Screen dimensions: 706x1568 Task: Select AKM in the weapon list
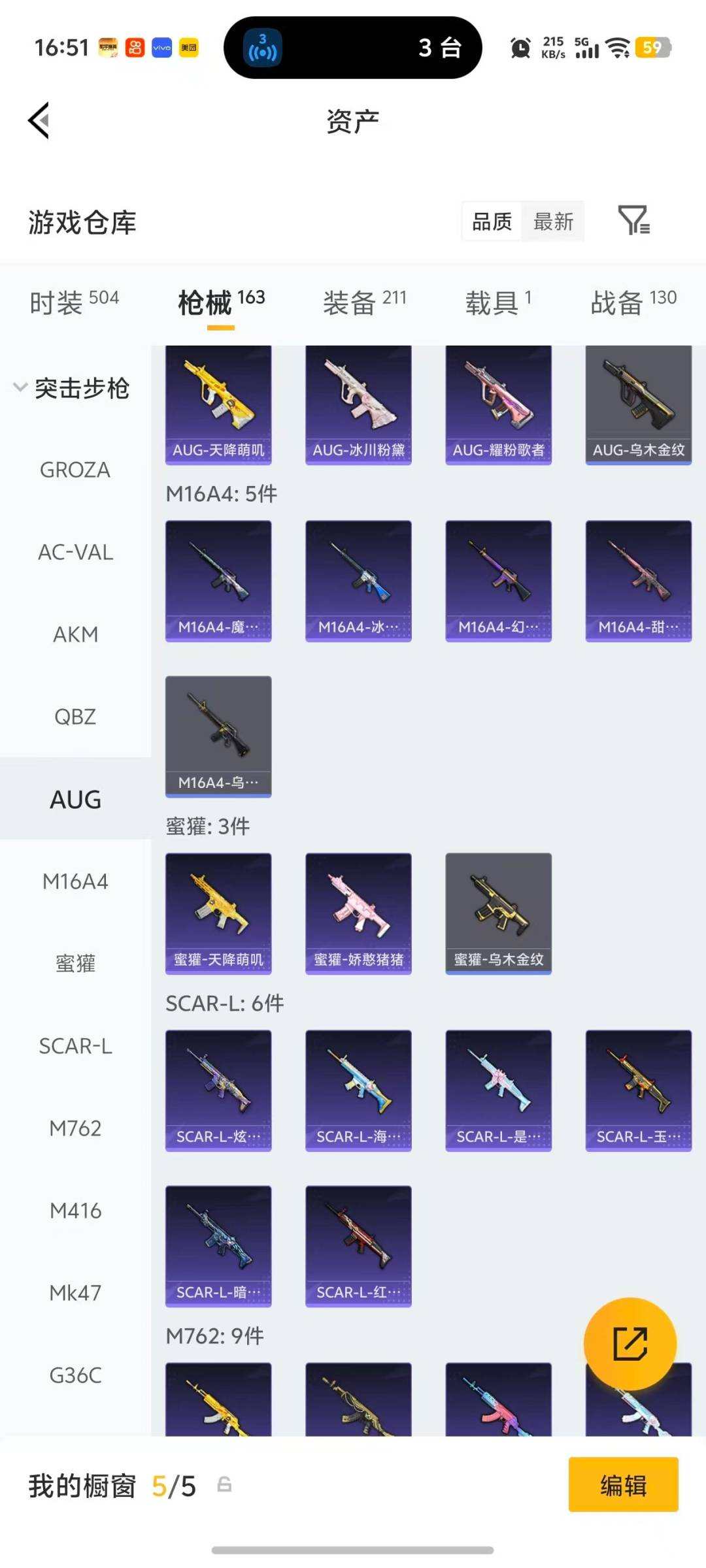[x=75, y=634]
